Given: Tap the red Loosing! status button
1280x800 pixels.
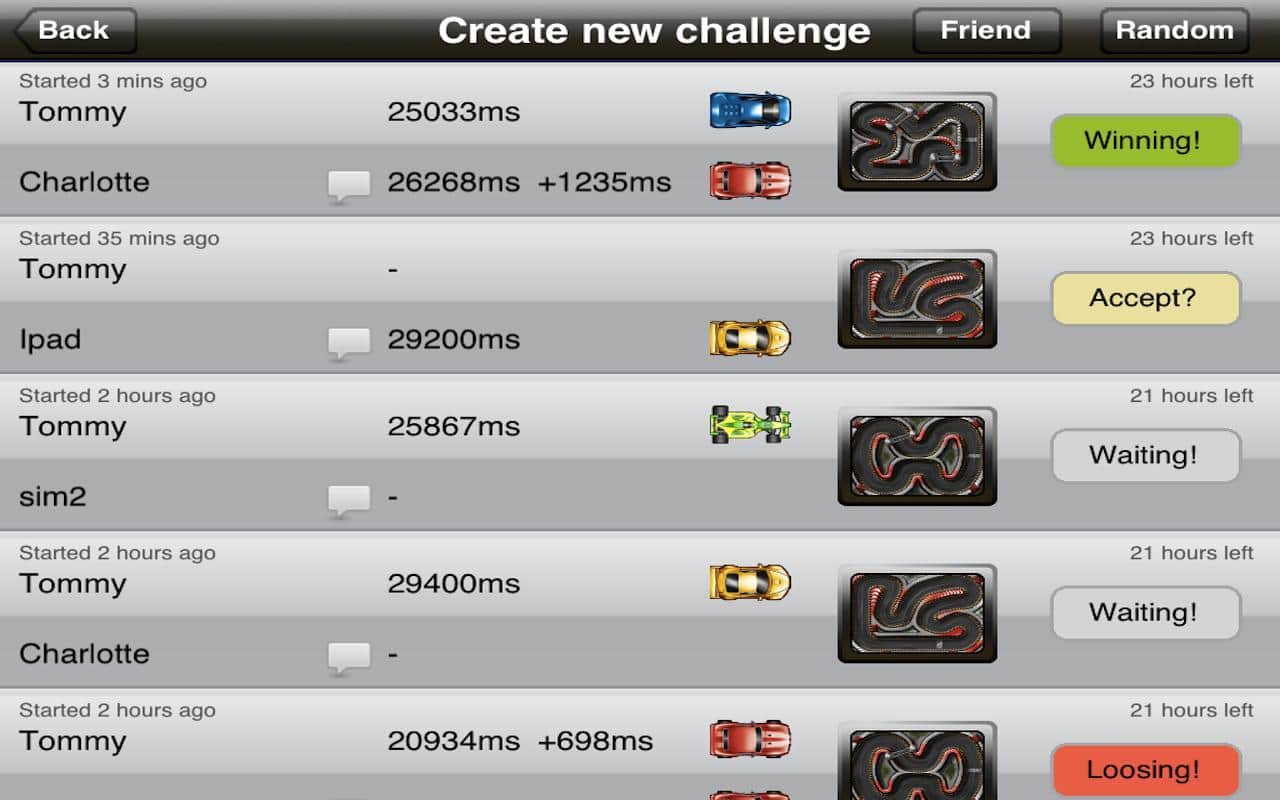Looking at the screenshot, I should [1145, 770].
